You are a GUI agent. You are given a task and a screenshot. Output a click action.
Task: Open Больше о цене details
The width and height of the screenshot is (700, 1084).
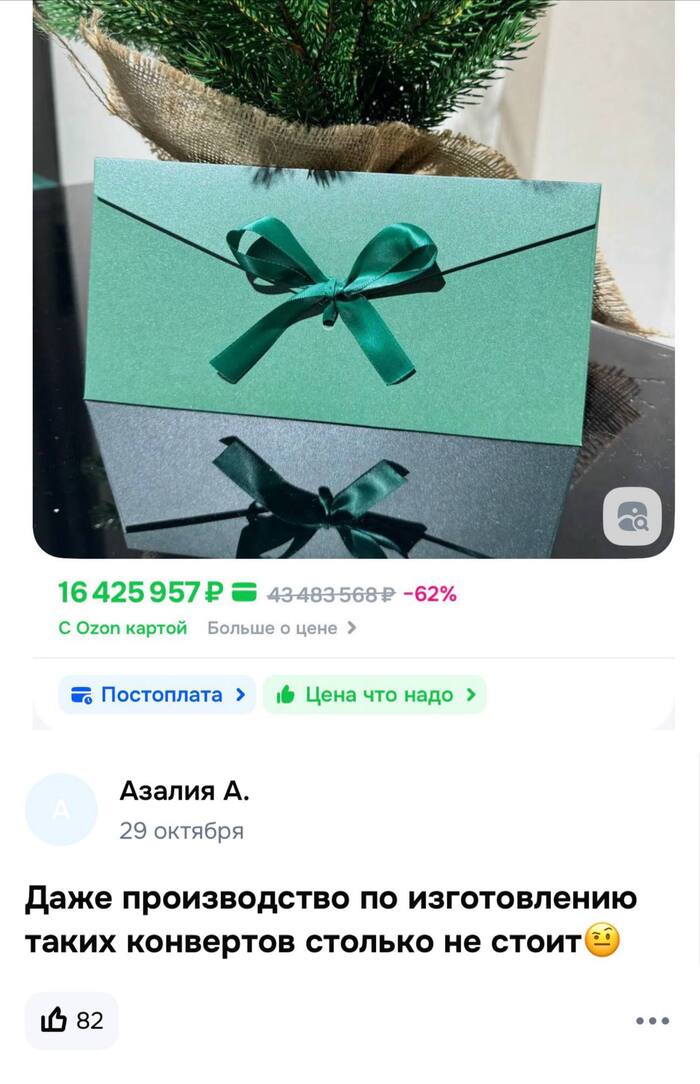point(281,628)
